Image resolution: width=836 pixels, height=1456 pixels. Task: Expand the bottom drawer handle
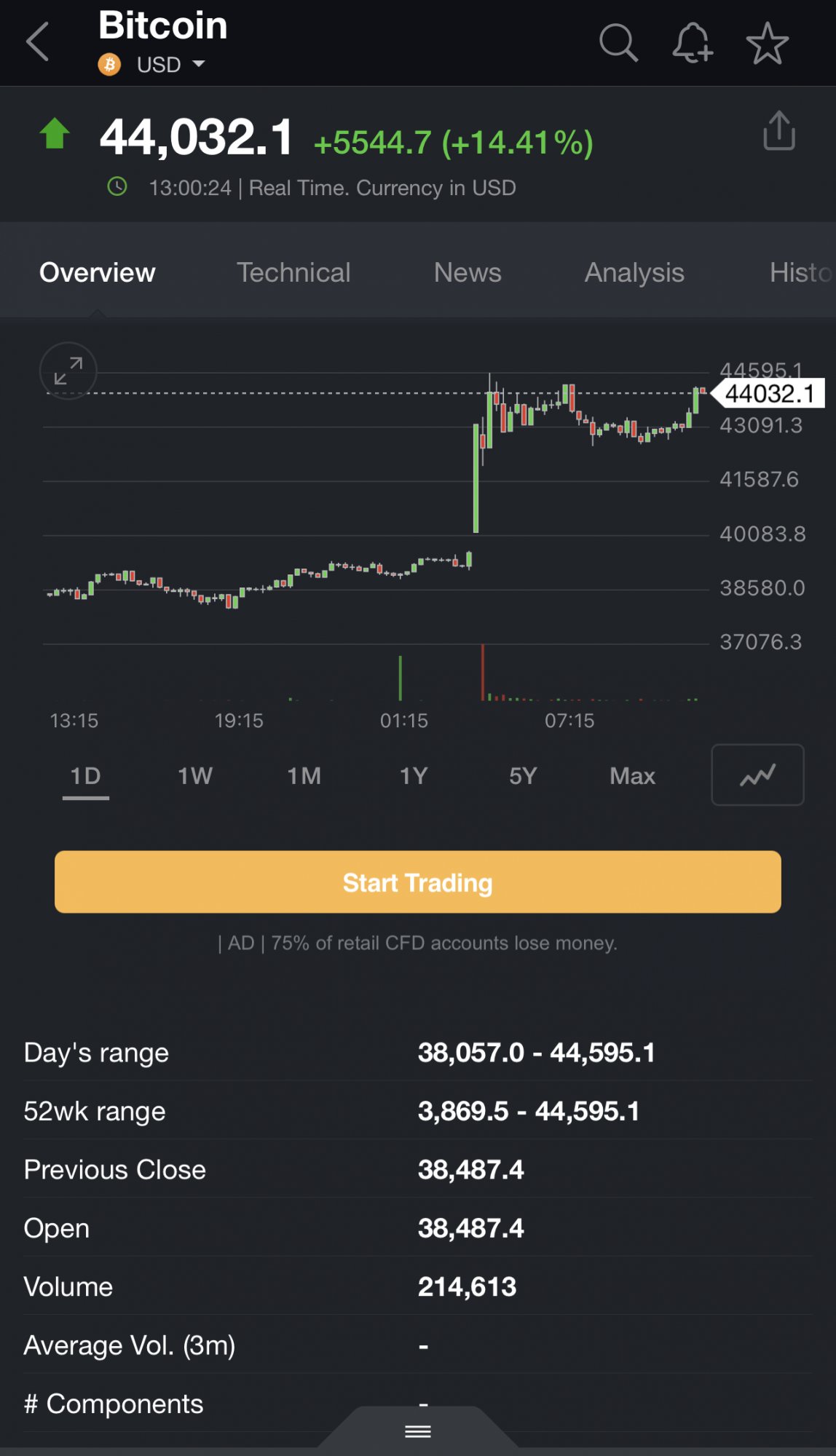(418, 1431)
